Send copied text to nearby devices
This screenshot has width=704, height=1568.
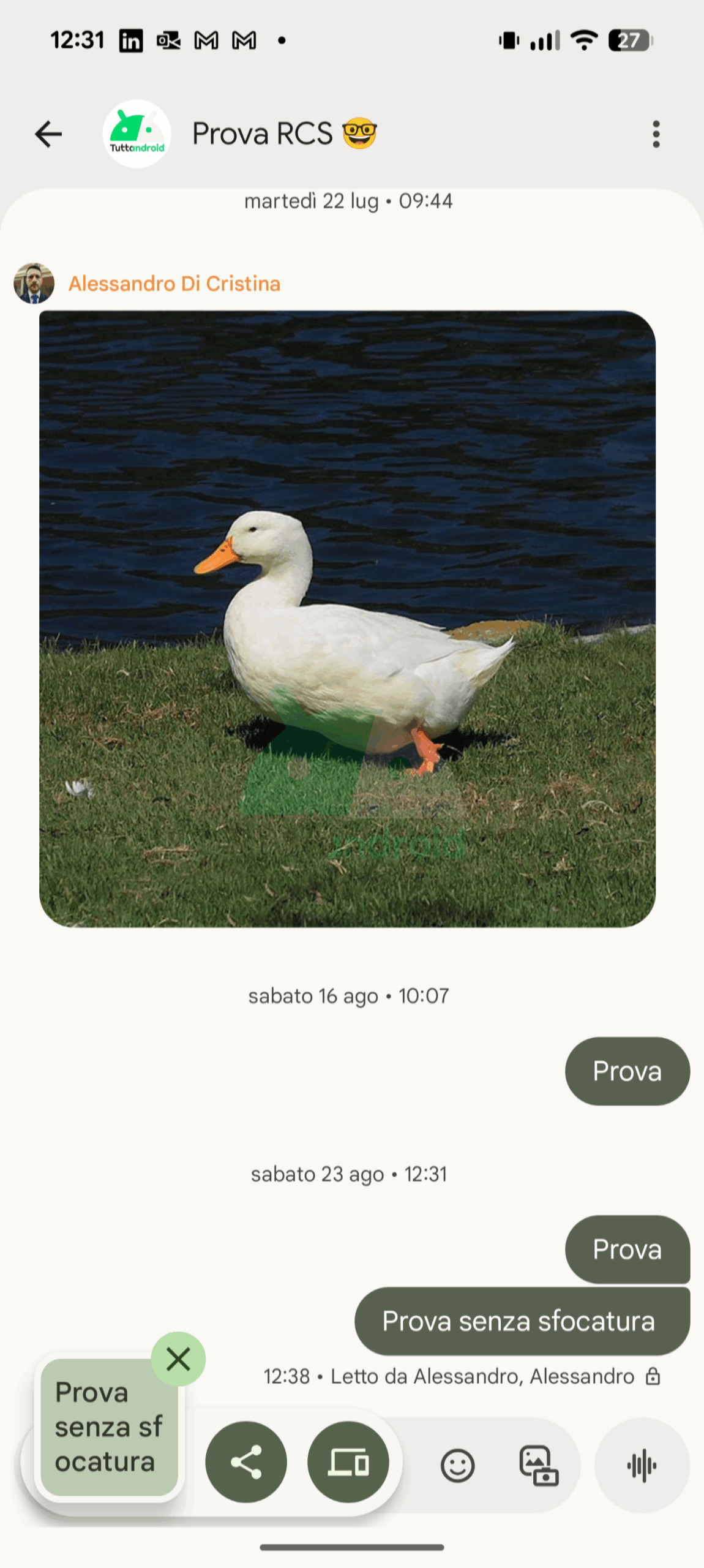(348, 1462)
